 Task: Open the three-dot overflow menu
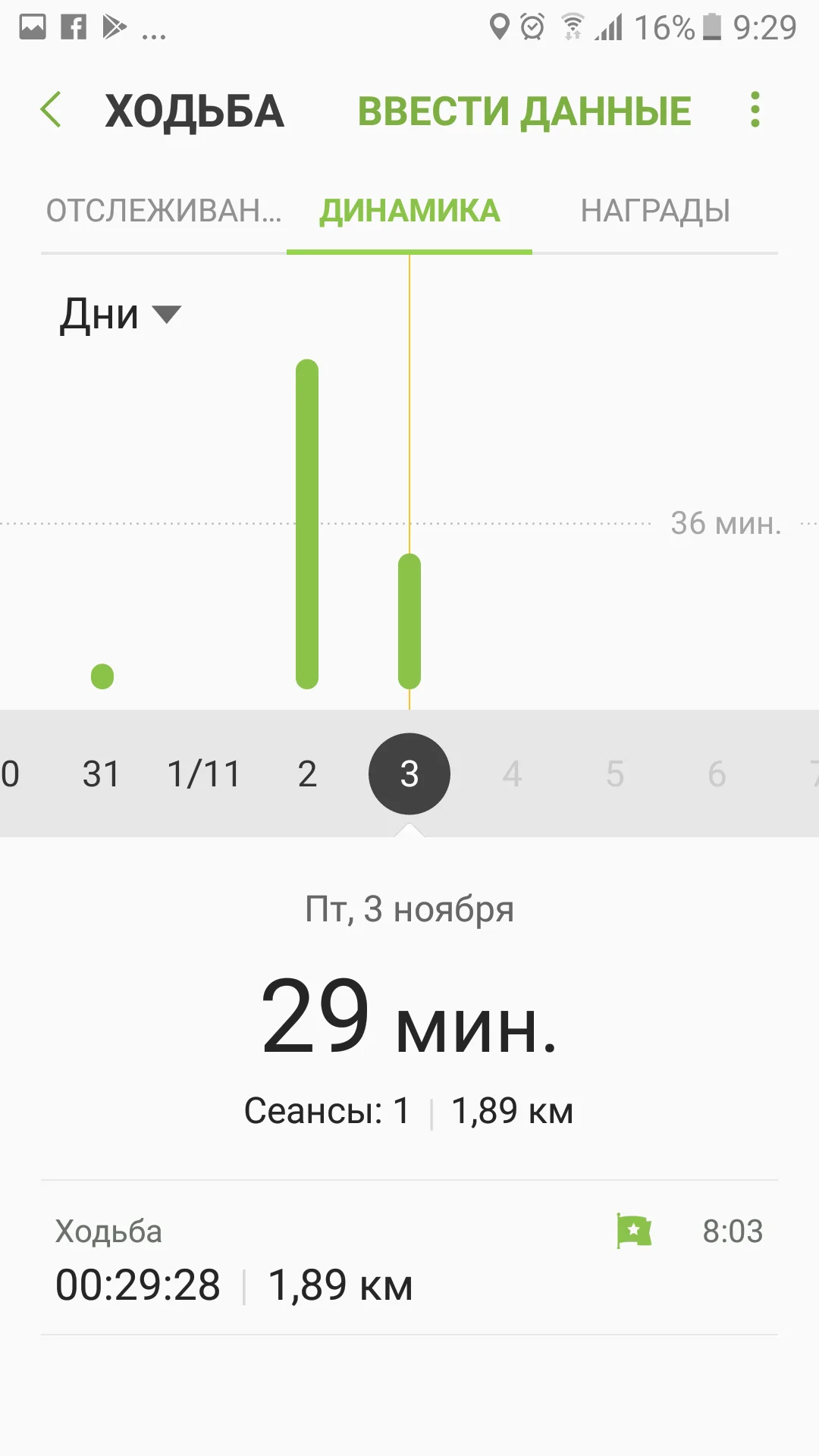coord(755,110)
